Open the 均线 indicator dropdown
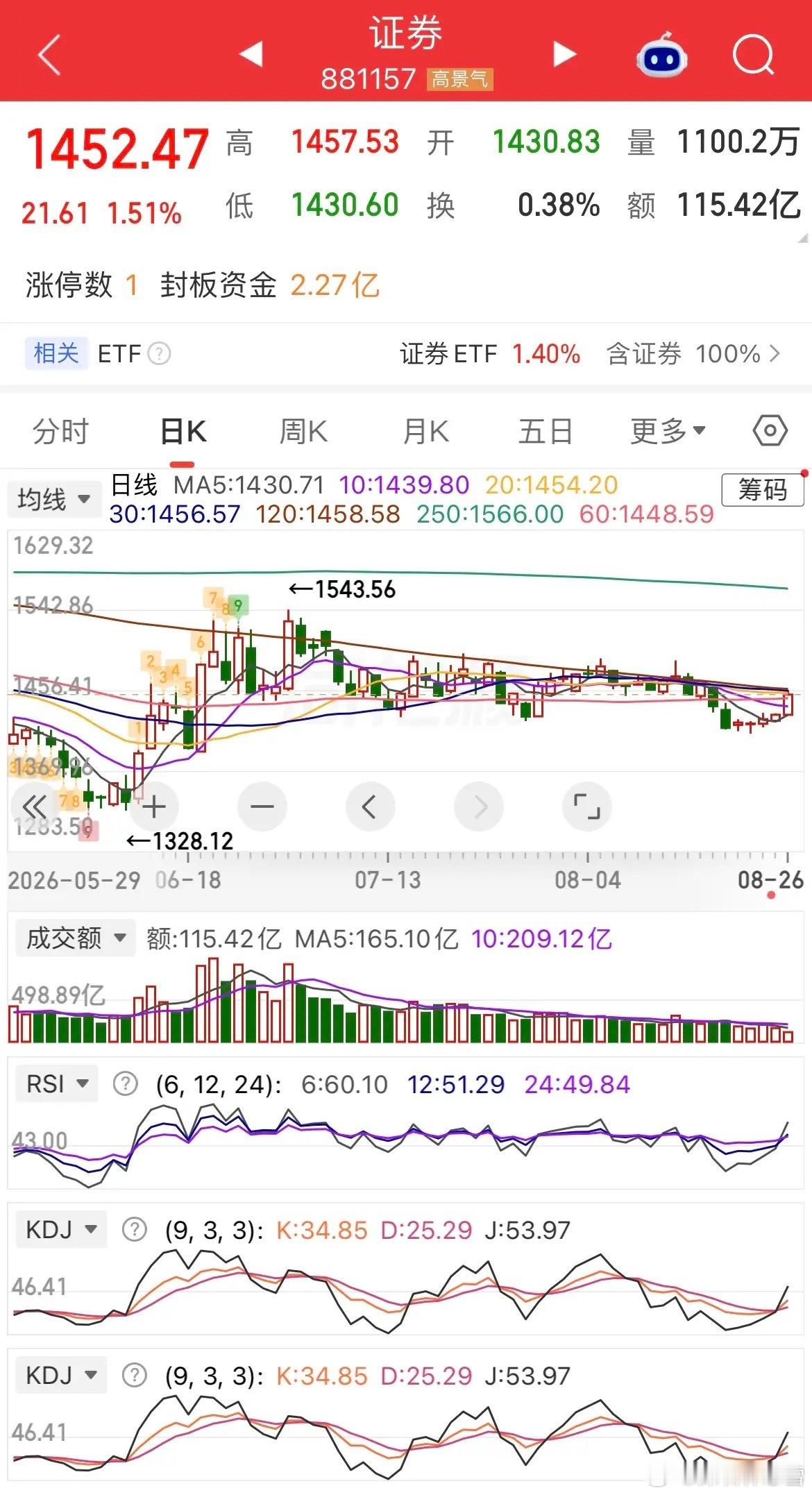 (53, 499)
